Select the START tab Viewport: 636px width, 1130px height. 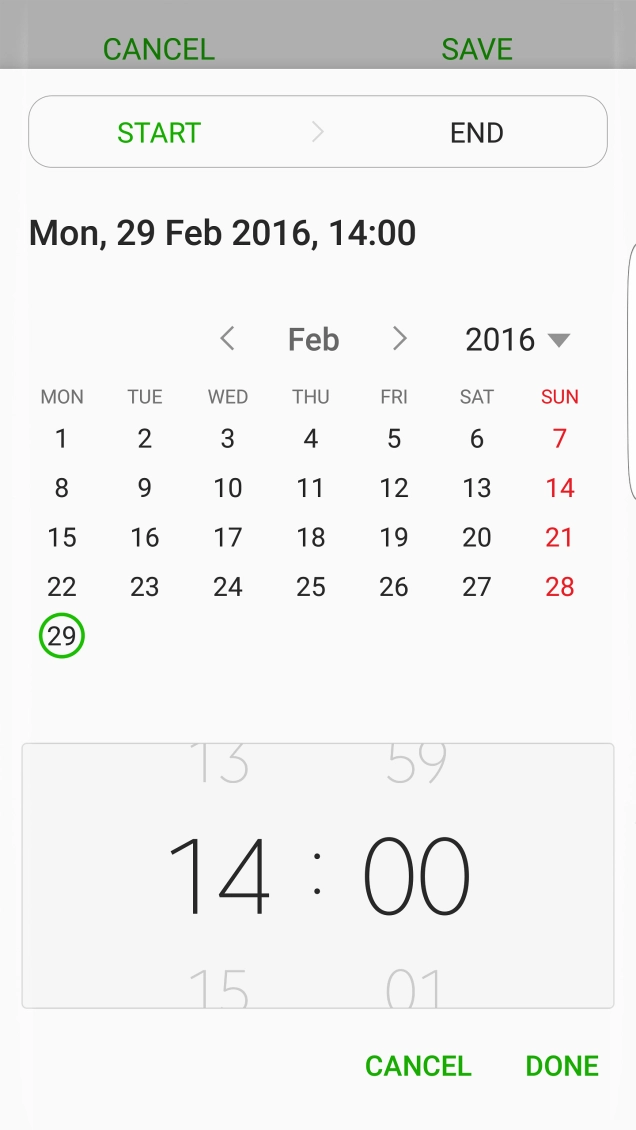pos(158,133)
